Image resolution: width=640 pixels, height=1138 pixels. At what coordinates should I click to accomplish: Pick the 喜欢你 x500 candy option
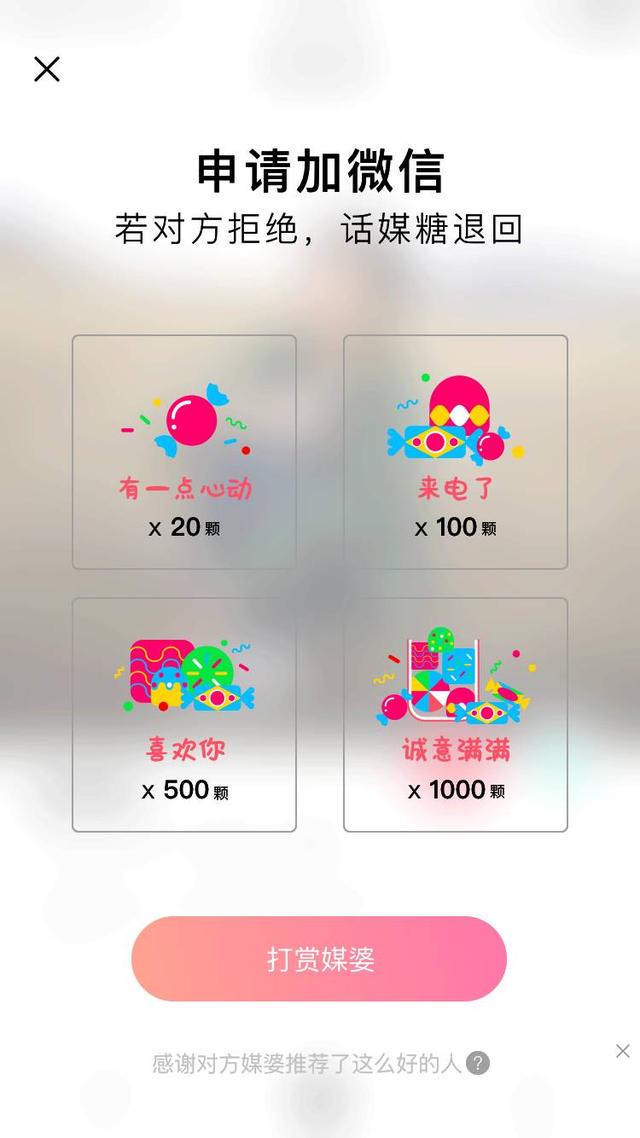pos(184,715)
